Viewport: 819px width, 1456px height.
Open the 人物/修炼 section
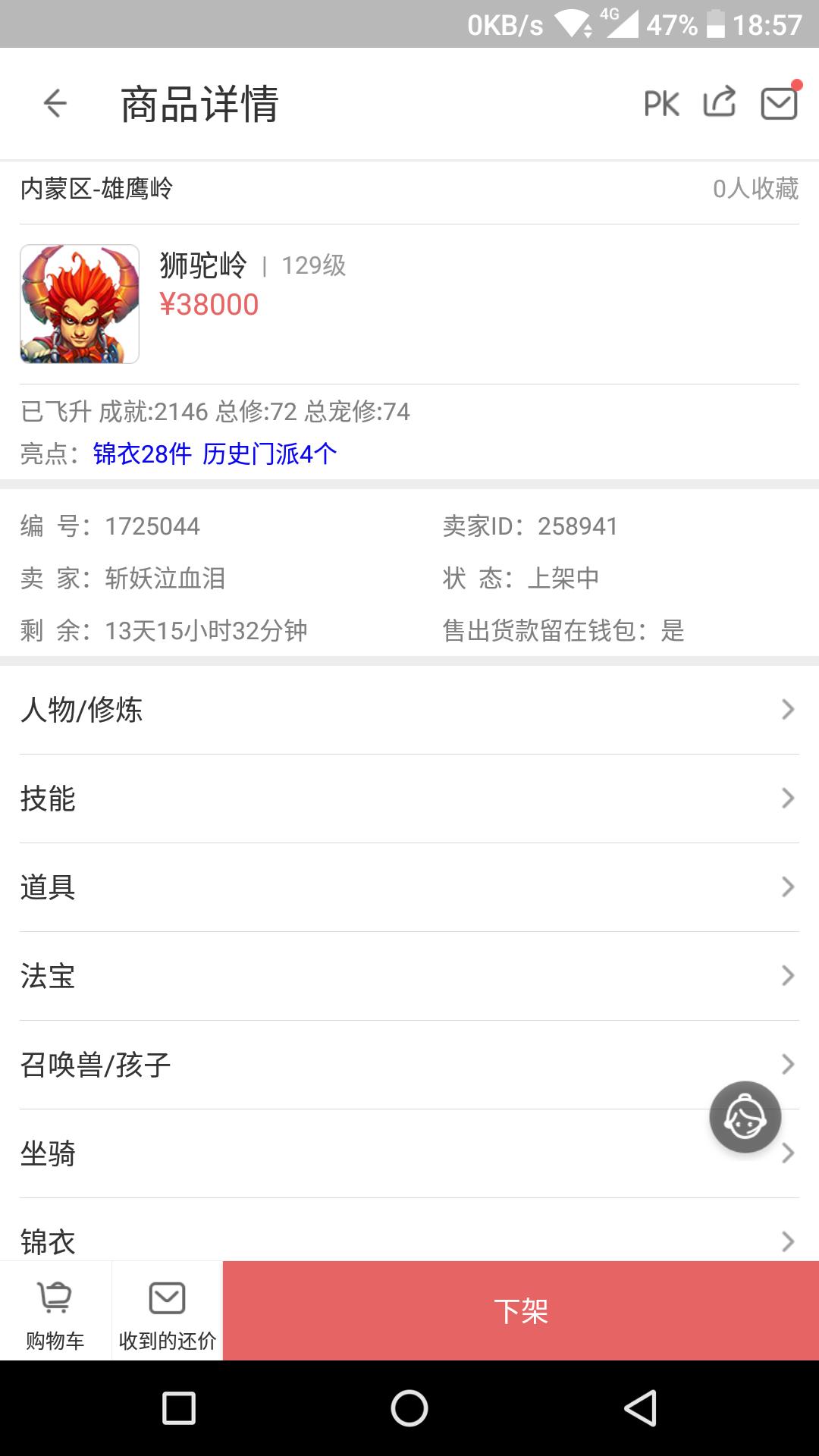point(409,710)
